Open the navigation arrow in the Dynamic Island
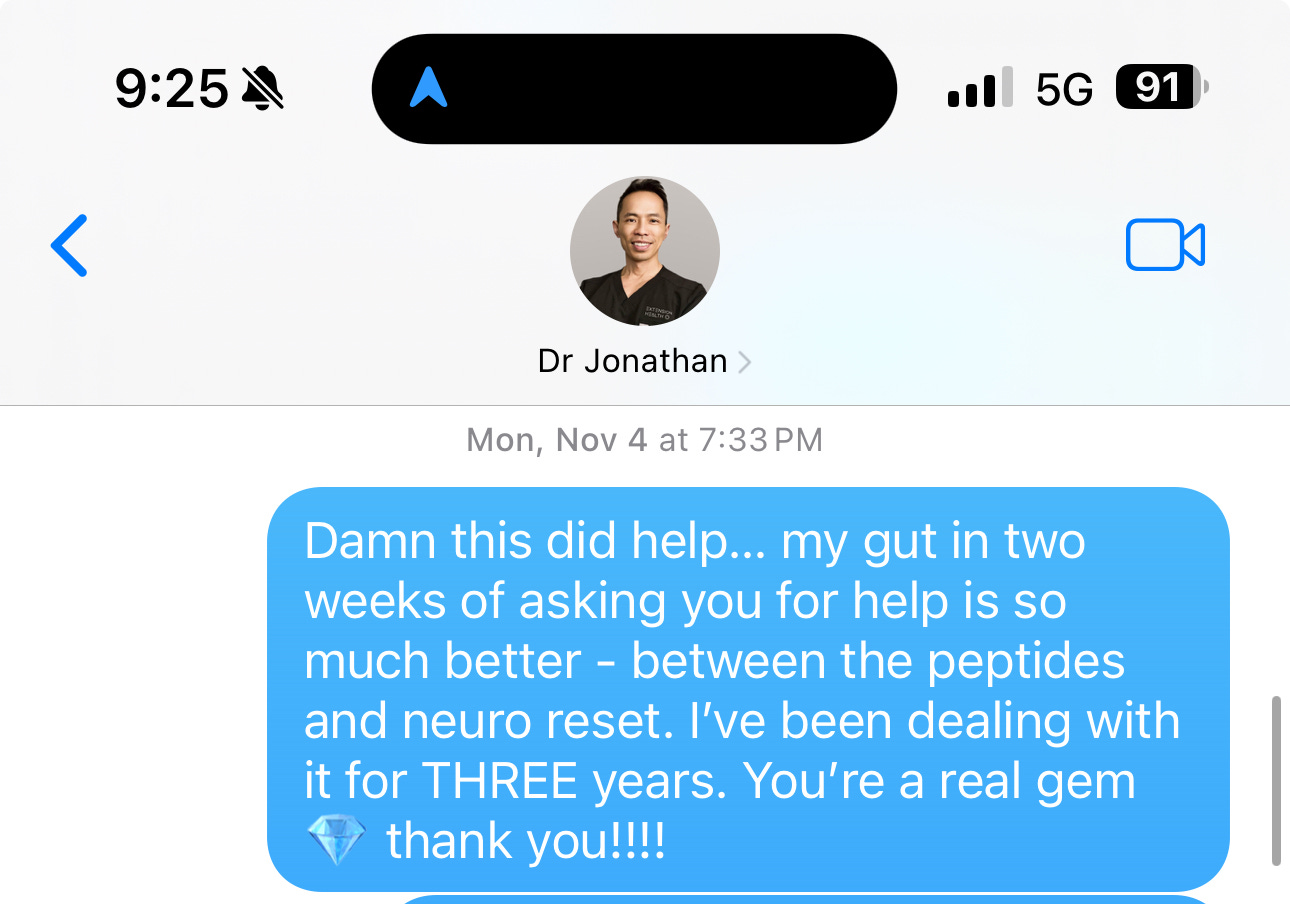 point(428,89)
